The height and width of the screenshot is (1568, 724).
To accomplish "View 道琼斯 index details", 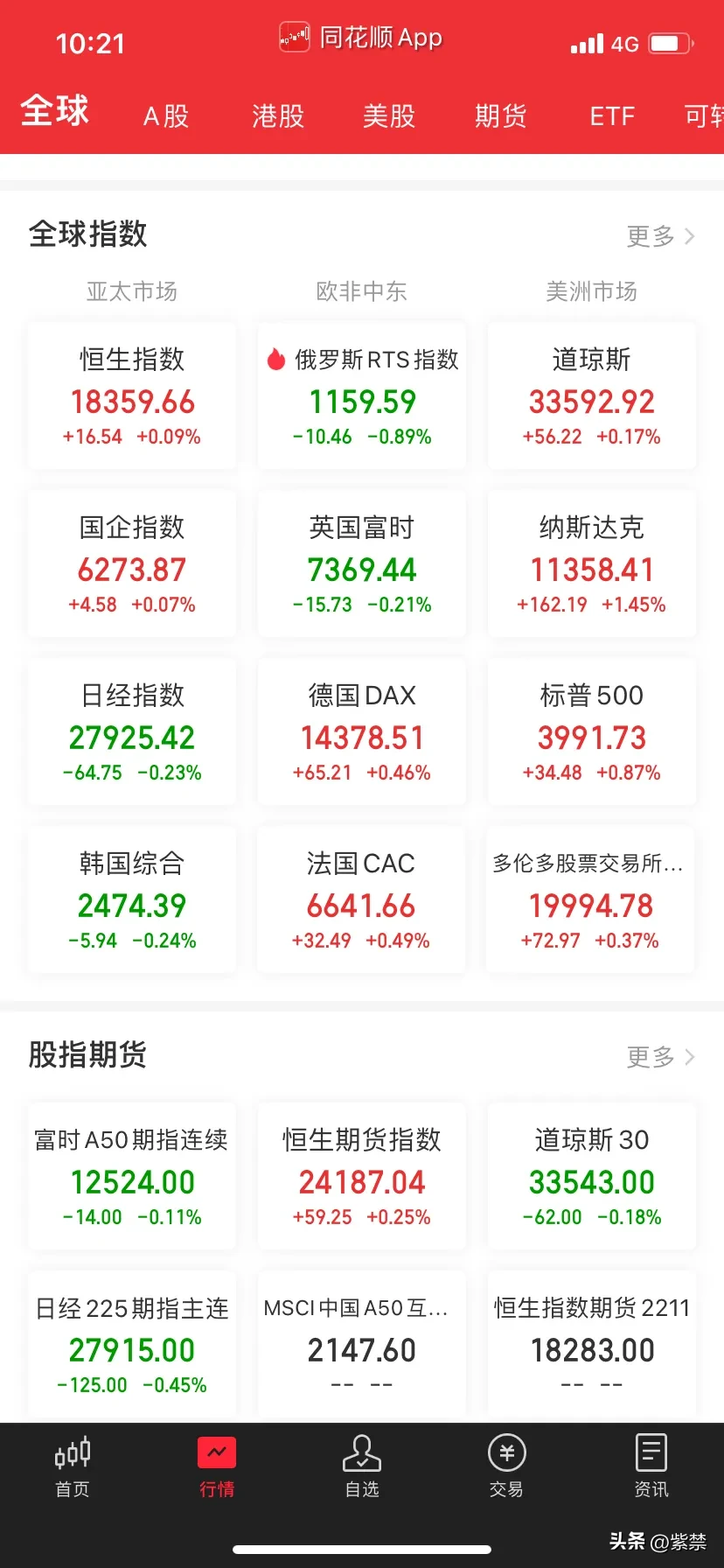I will click(592, 395).
